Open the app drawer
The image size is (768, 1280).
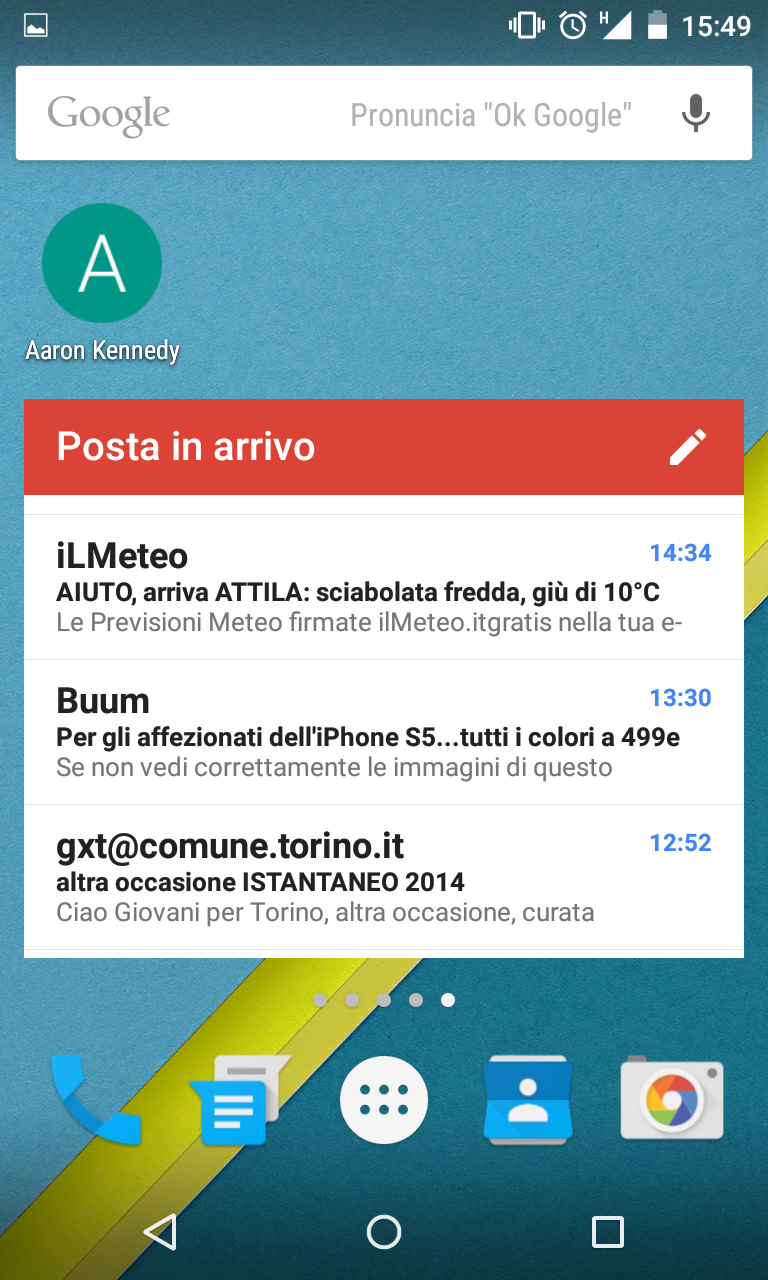point(384,1100)
